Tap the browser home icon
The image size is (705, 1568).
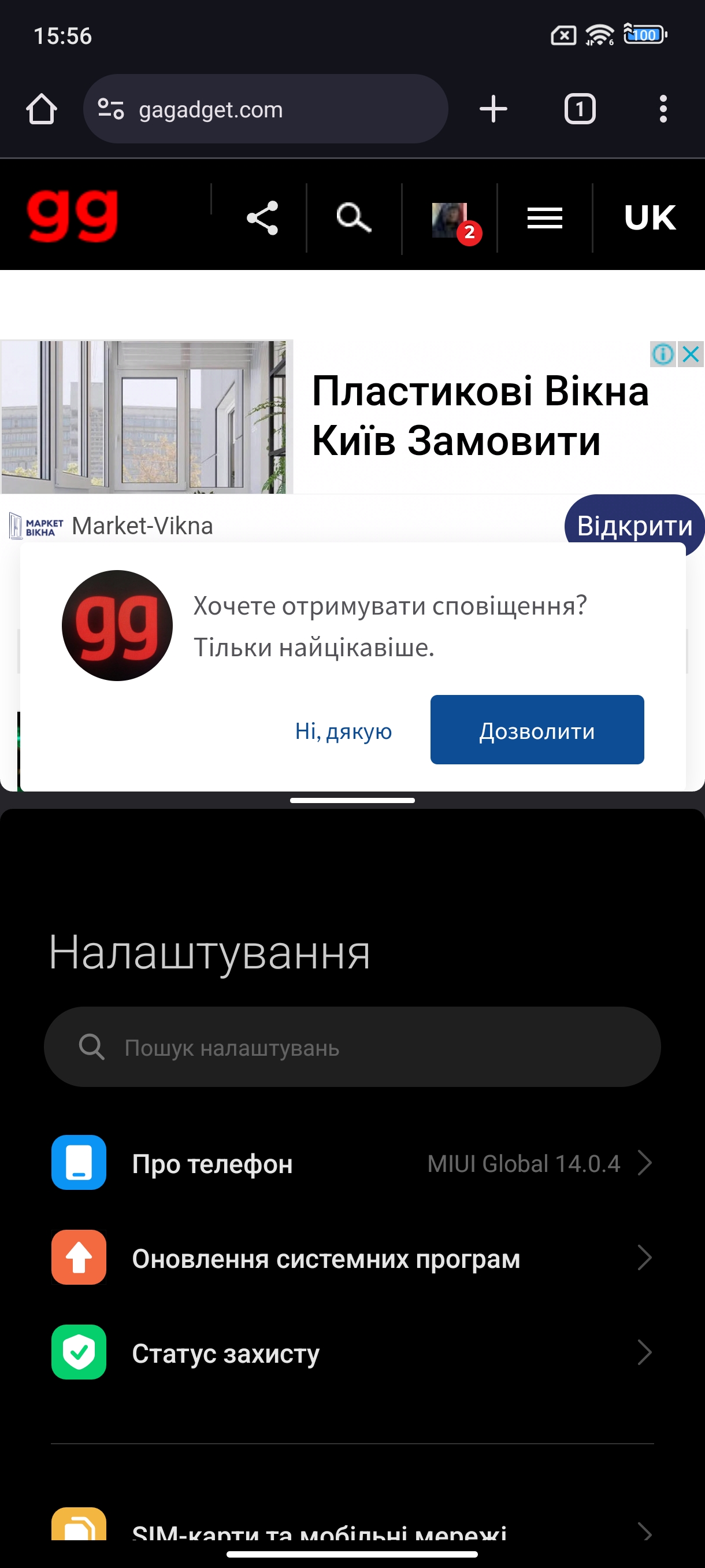pyautogui.click(x=42, y=110)
